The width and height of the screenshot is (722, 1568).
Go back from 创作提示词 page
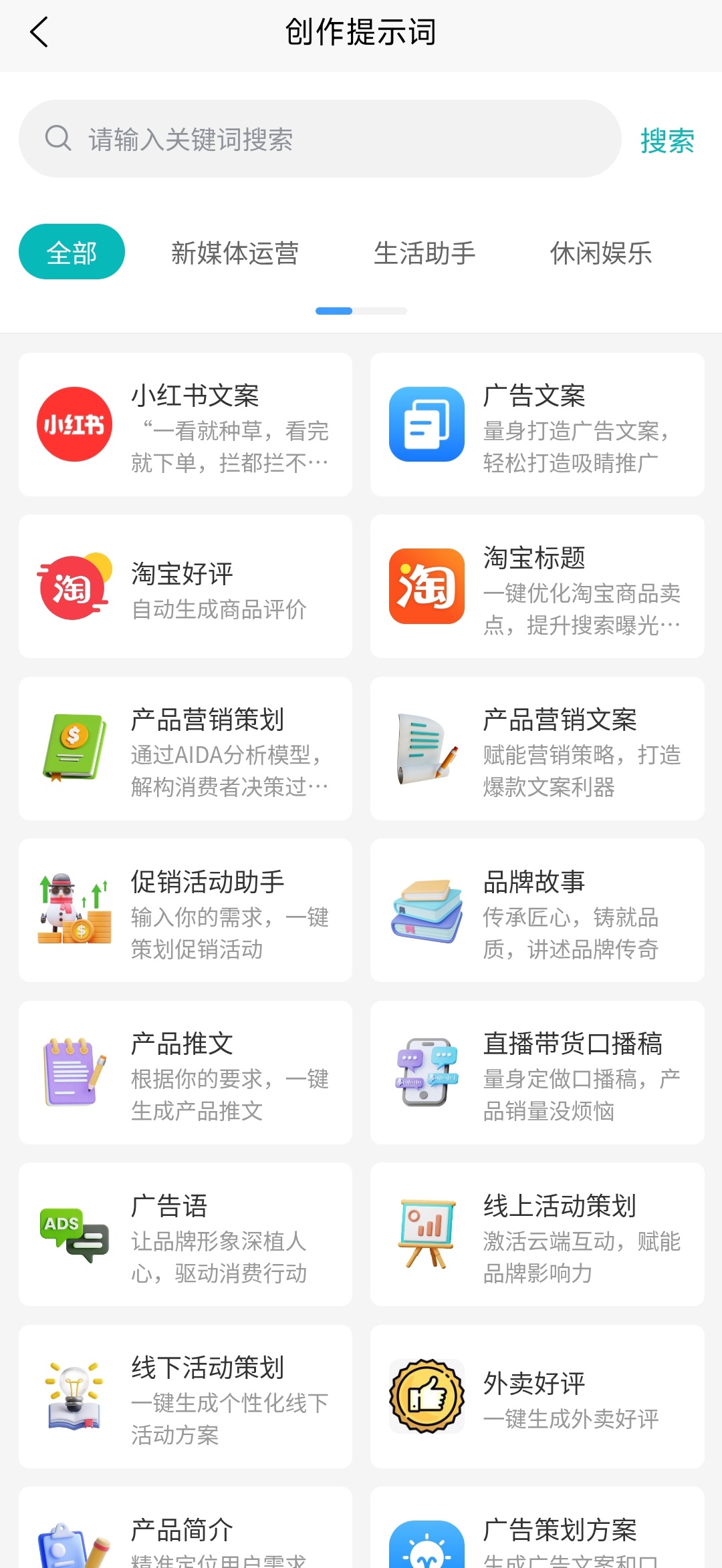coord(39,32)
